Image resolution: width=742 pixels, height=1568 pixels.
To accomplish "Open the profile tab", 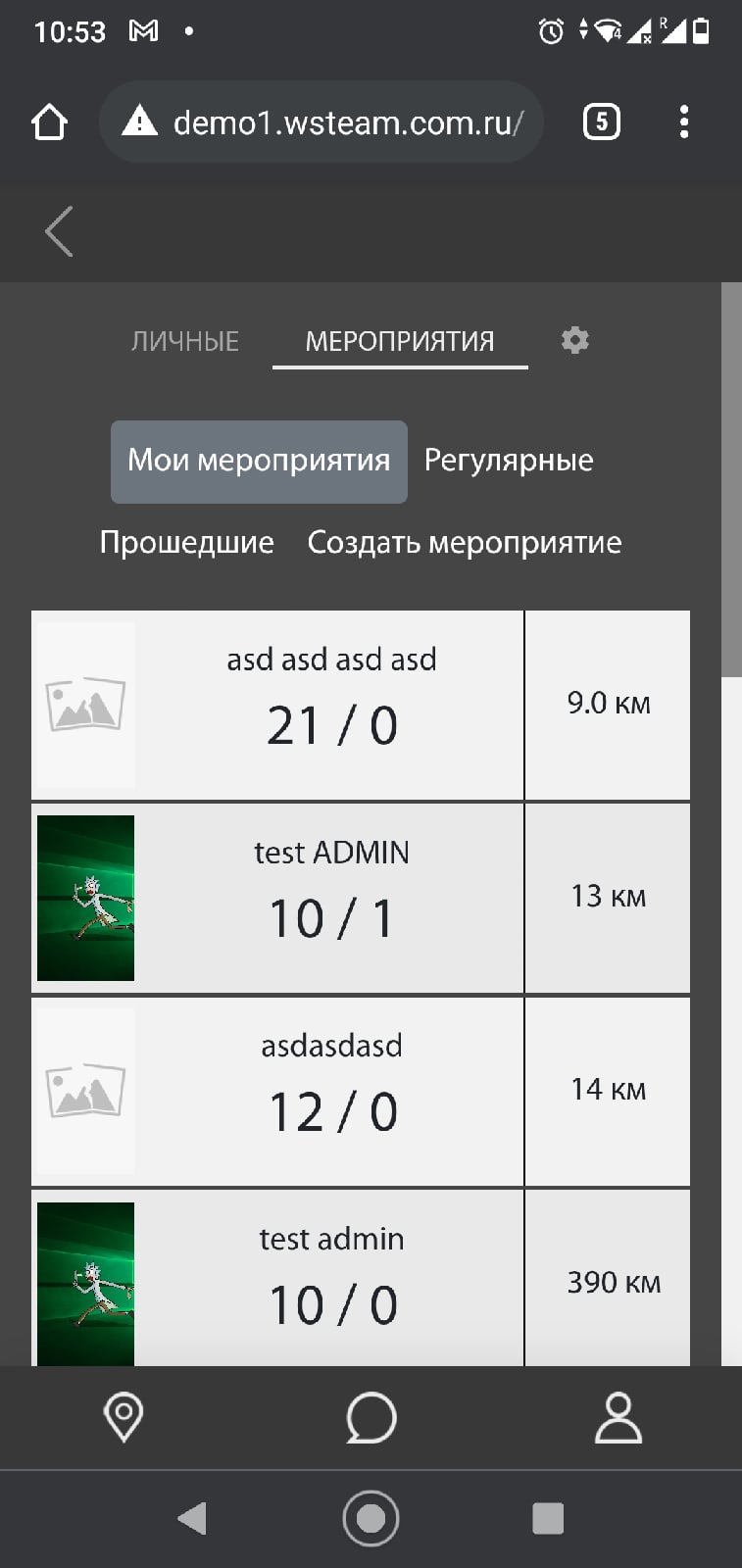I will 618,1417.
